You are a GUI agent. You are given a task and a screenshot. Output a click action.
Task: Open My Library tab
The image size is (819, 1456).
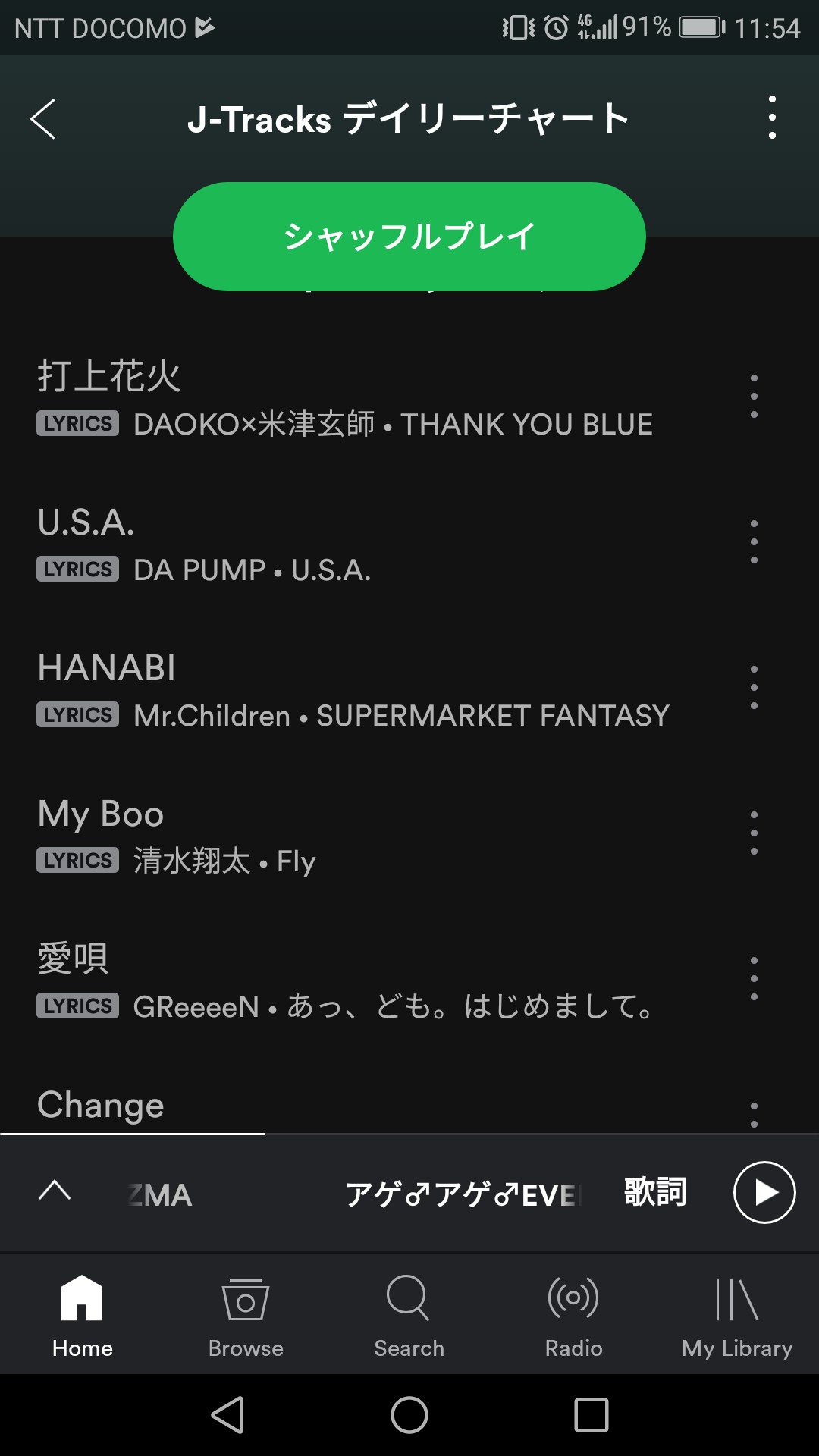pos(736,1316)
